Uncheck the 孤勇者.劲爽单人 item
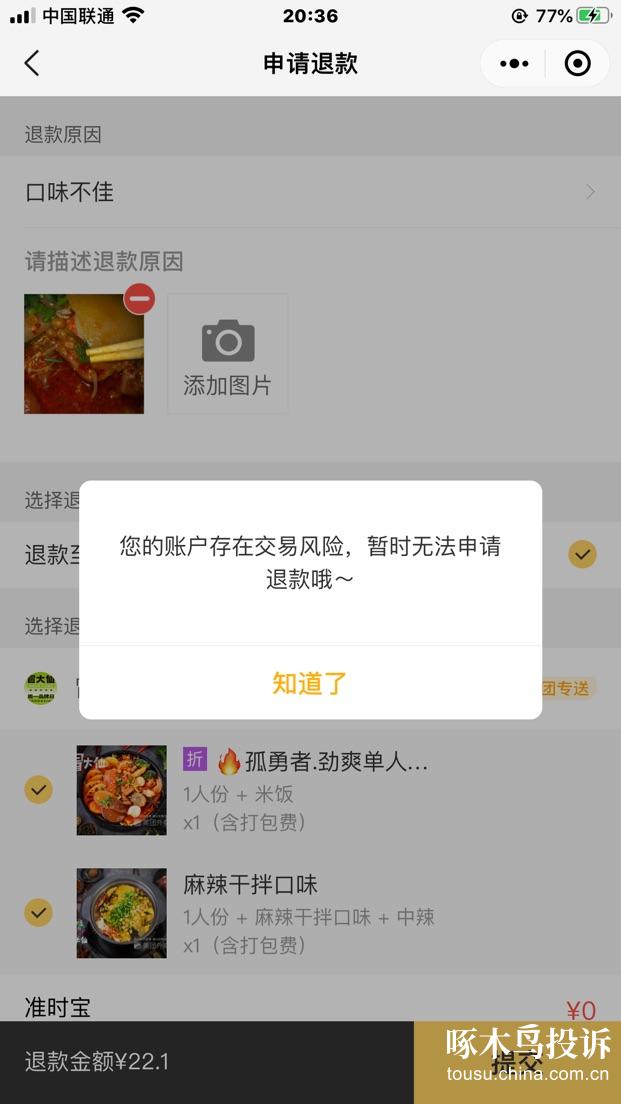Screen dimensions: 621x1104 (x=38, y=790)
